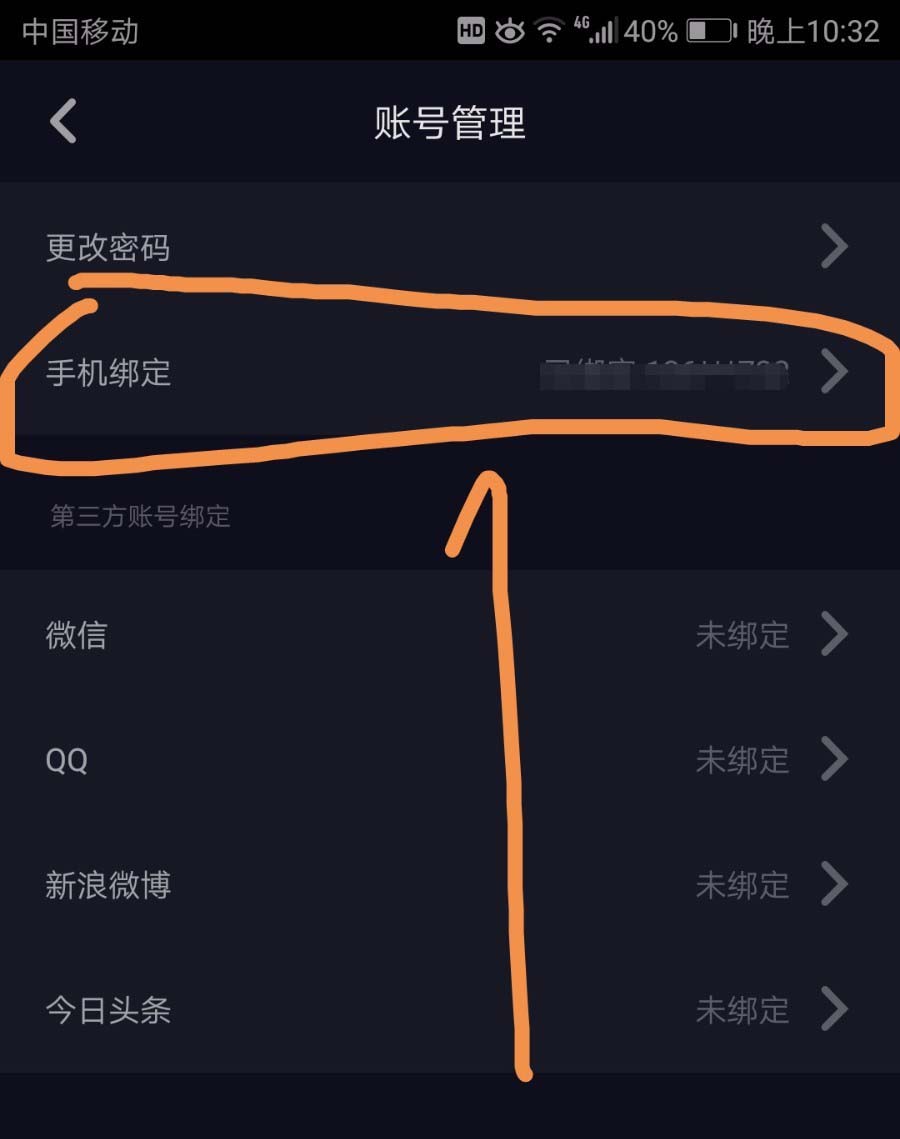This screenshot has height=1139, width=900.
Task: Select 新浪微博 to bind account
Action: pos(448,885)
